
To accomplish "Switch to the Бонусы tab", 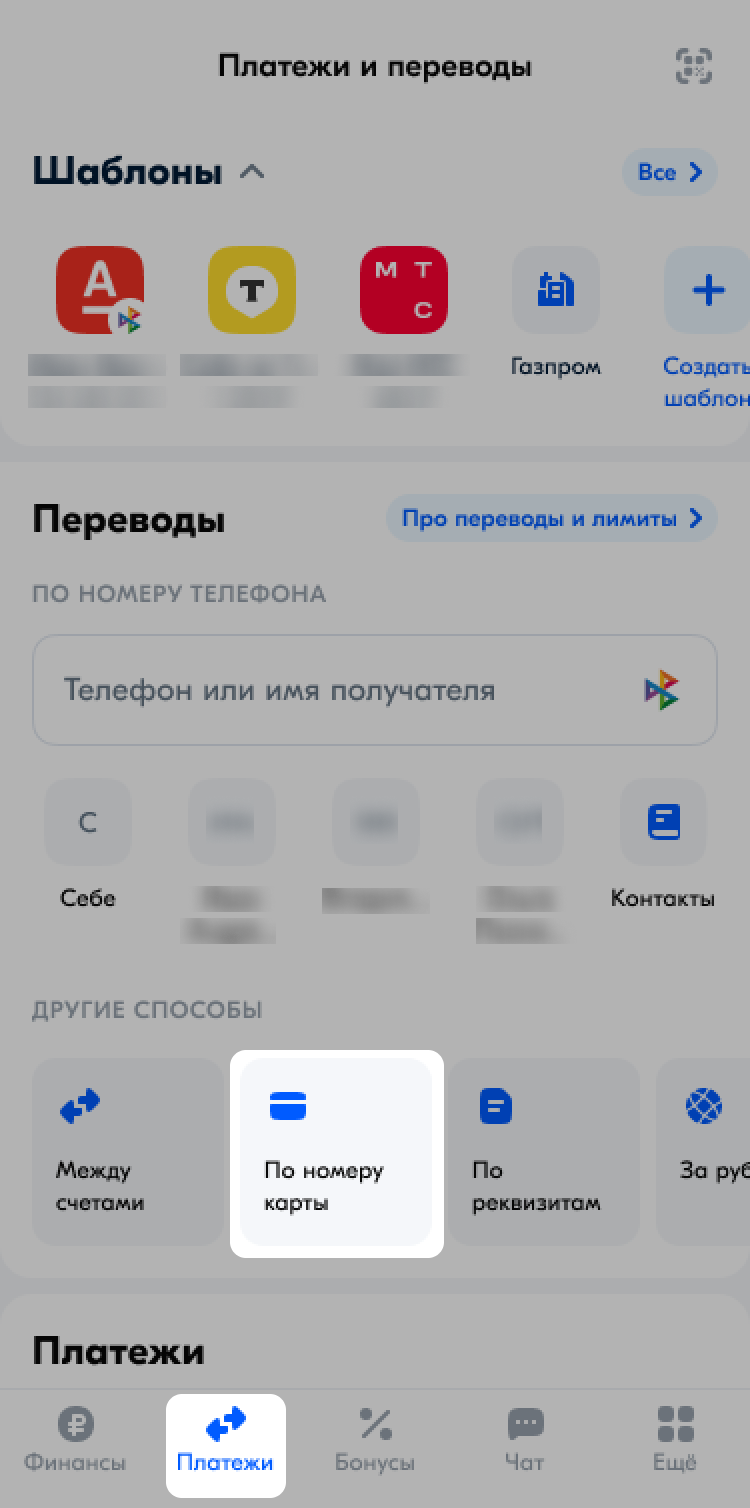I will [375, 1440].
